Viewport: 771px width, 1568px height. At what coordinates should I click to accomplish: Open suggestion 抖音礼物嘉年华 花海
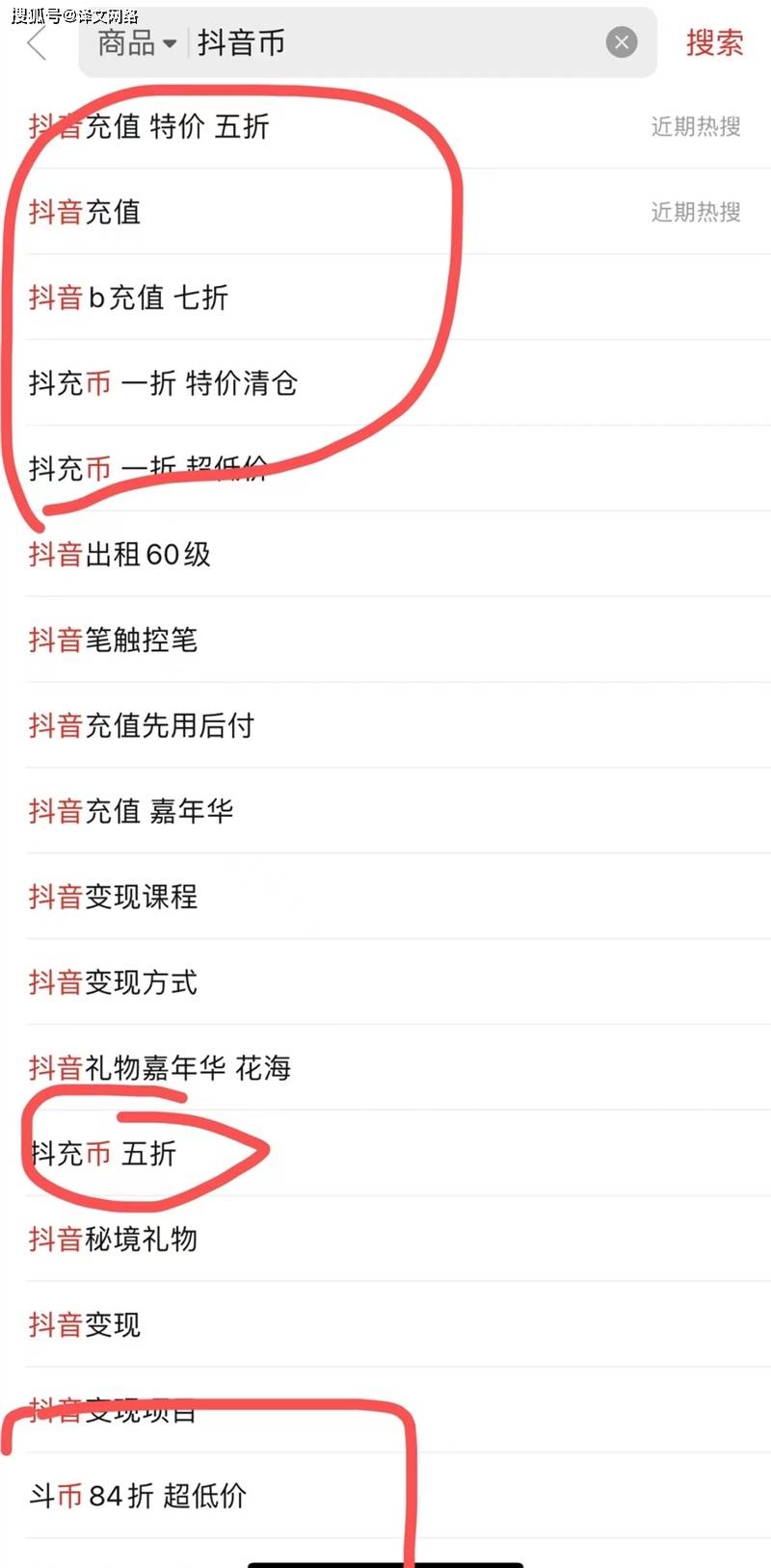click(160, 1068)
